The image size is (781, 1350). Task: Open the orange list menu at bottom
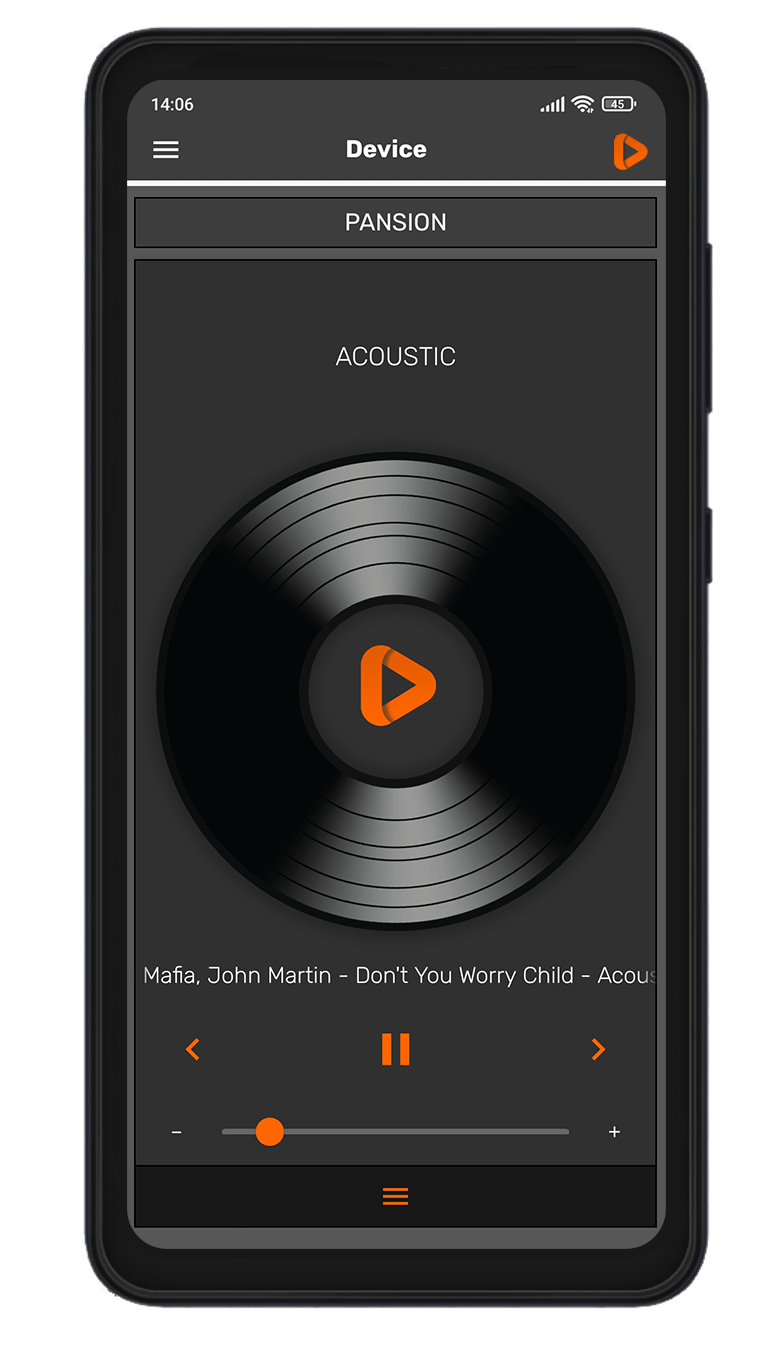395,1196
